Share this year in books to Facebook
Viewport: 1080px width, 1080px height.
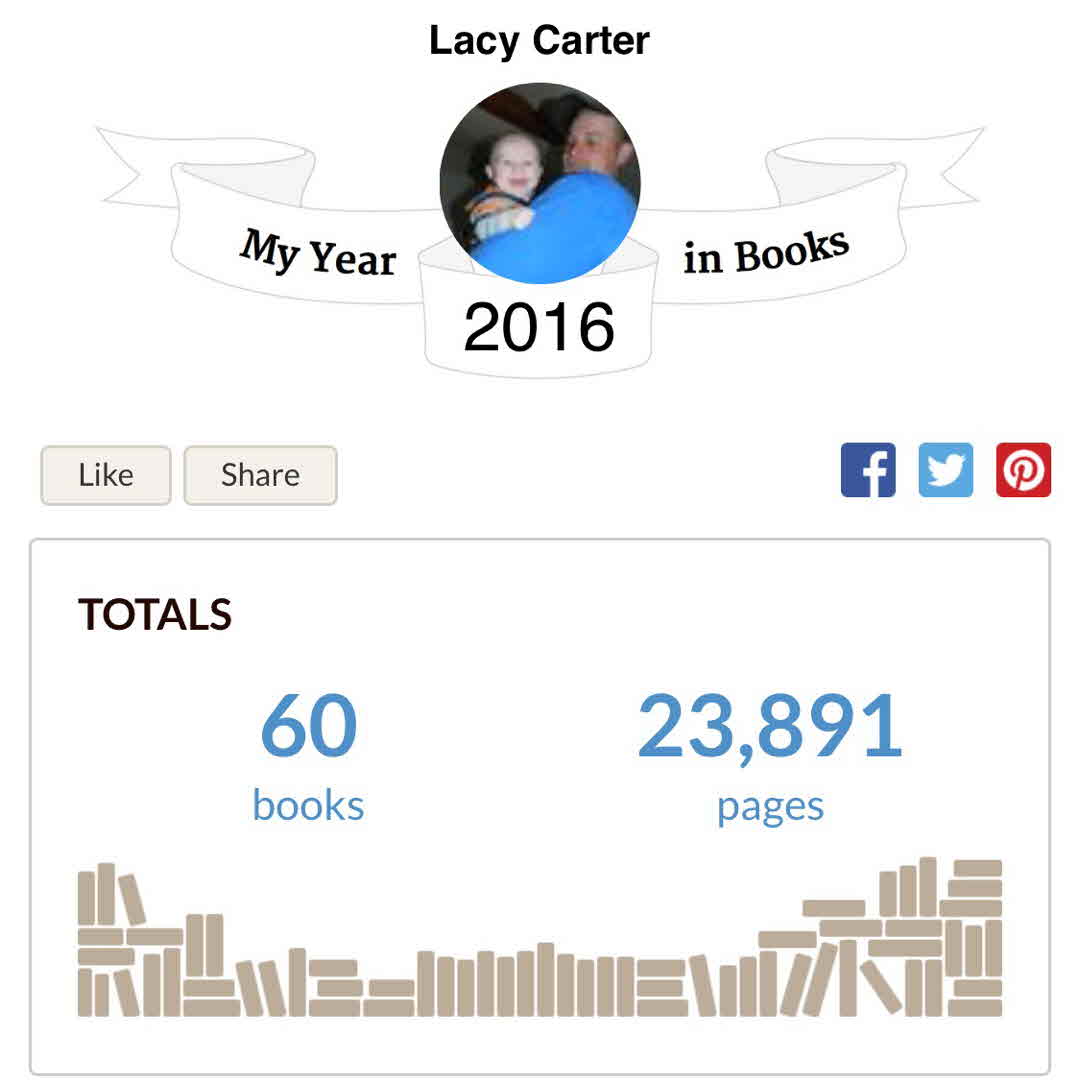pyautogui.click(x=867, y=470)
